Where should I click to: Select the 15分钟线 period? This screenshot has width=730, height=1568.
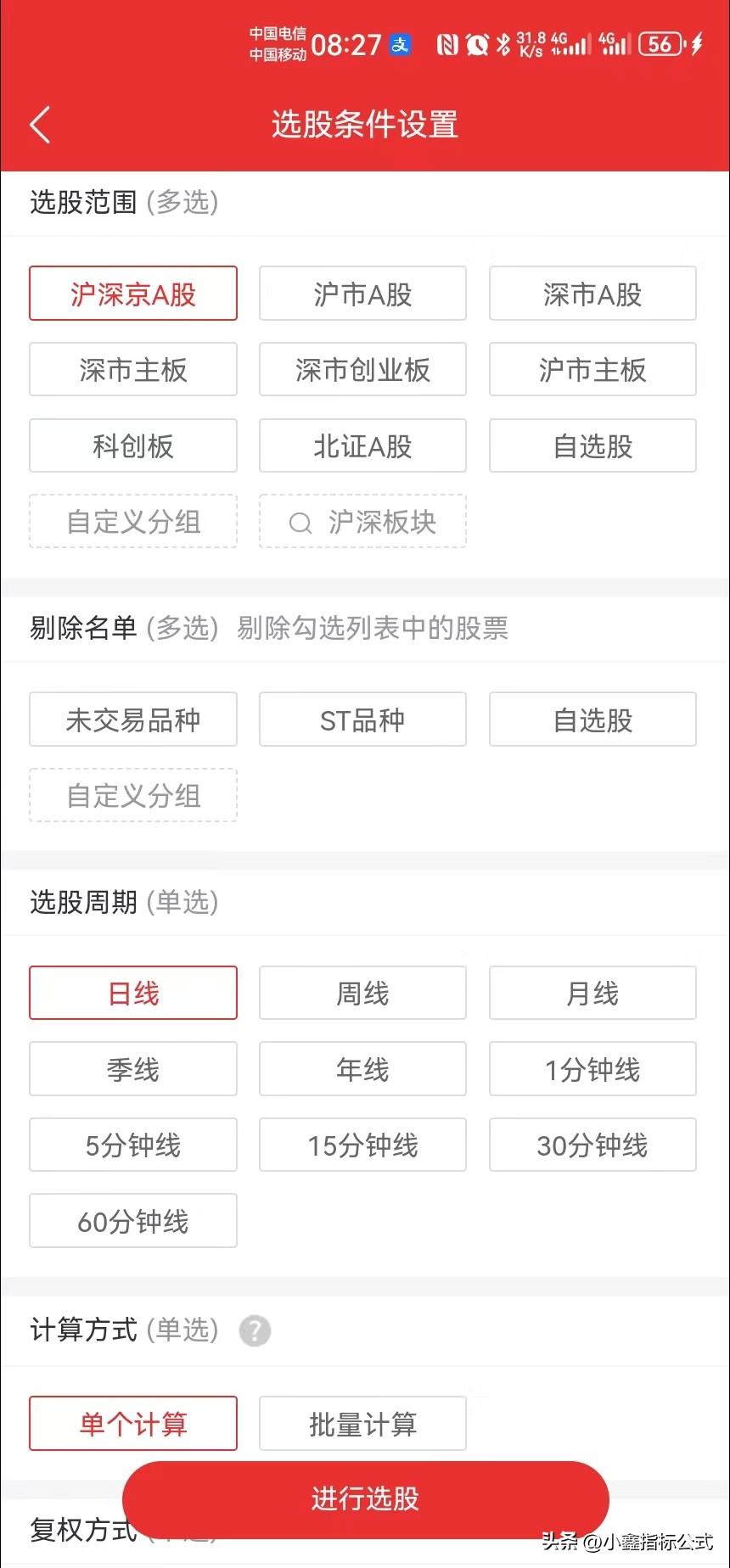pyautogui.click(x=362, y=1145)
